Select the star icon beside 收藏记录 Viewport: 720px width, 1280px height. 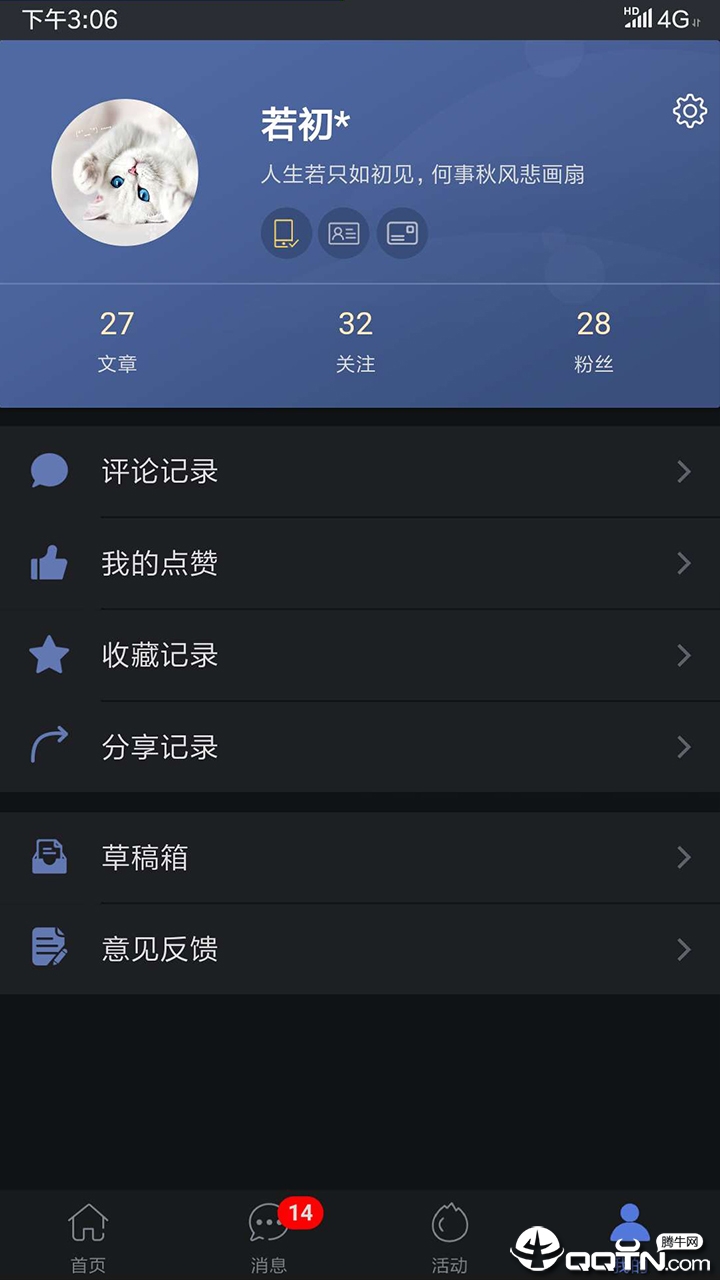click(x=49, y=655)
